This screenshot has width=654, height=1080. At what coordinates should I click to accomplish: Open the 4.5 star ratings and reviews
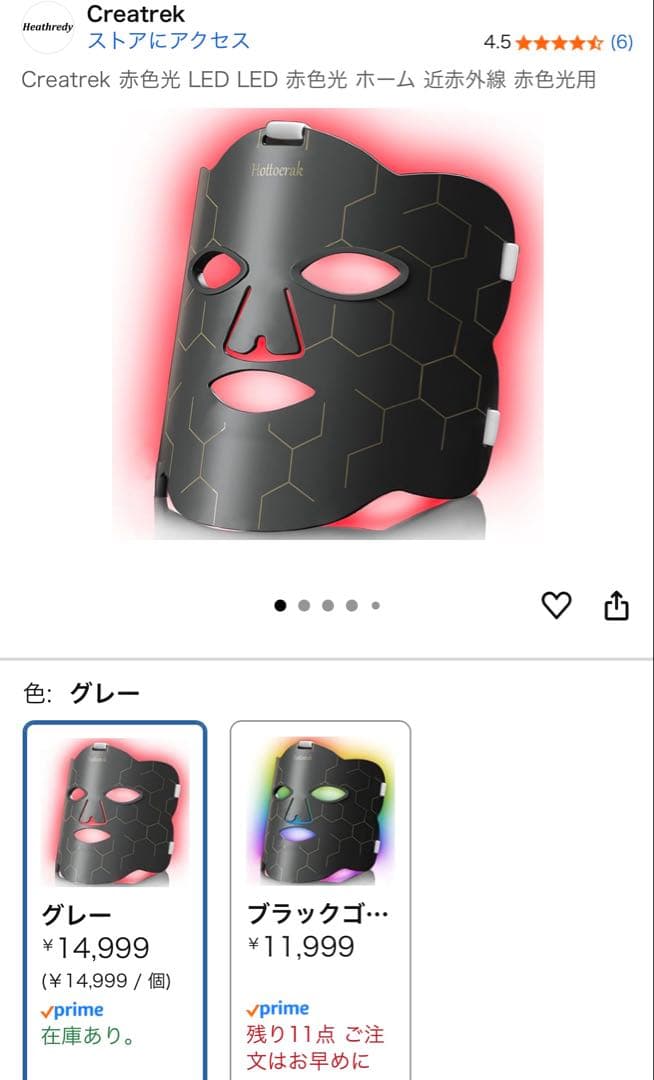tap(558, 42)
